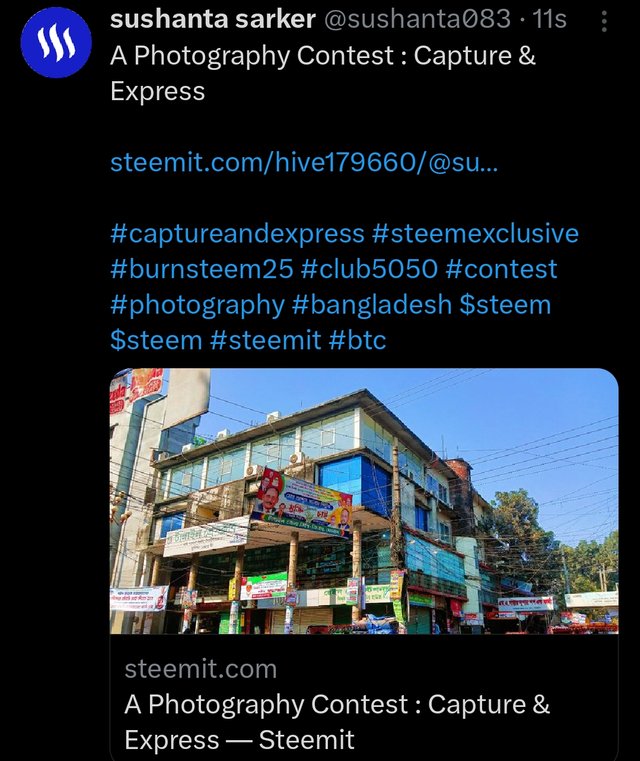Open the steemit.com/hive179660 link

click(303, 162)
